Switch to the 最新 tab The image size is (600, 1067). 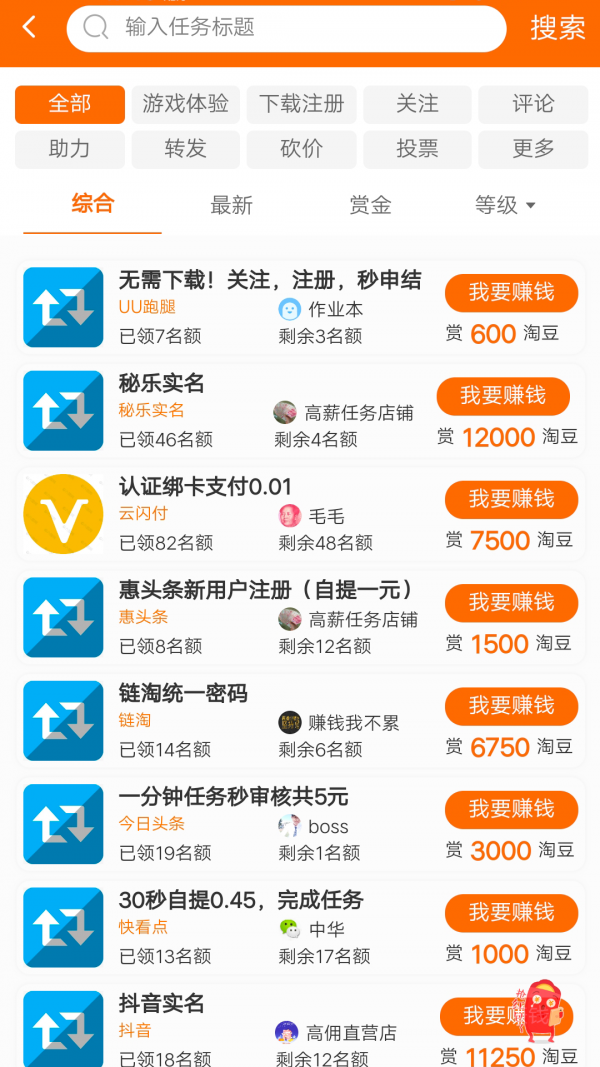click(231, 205)
